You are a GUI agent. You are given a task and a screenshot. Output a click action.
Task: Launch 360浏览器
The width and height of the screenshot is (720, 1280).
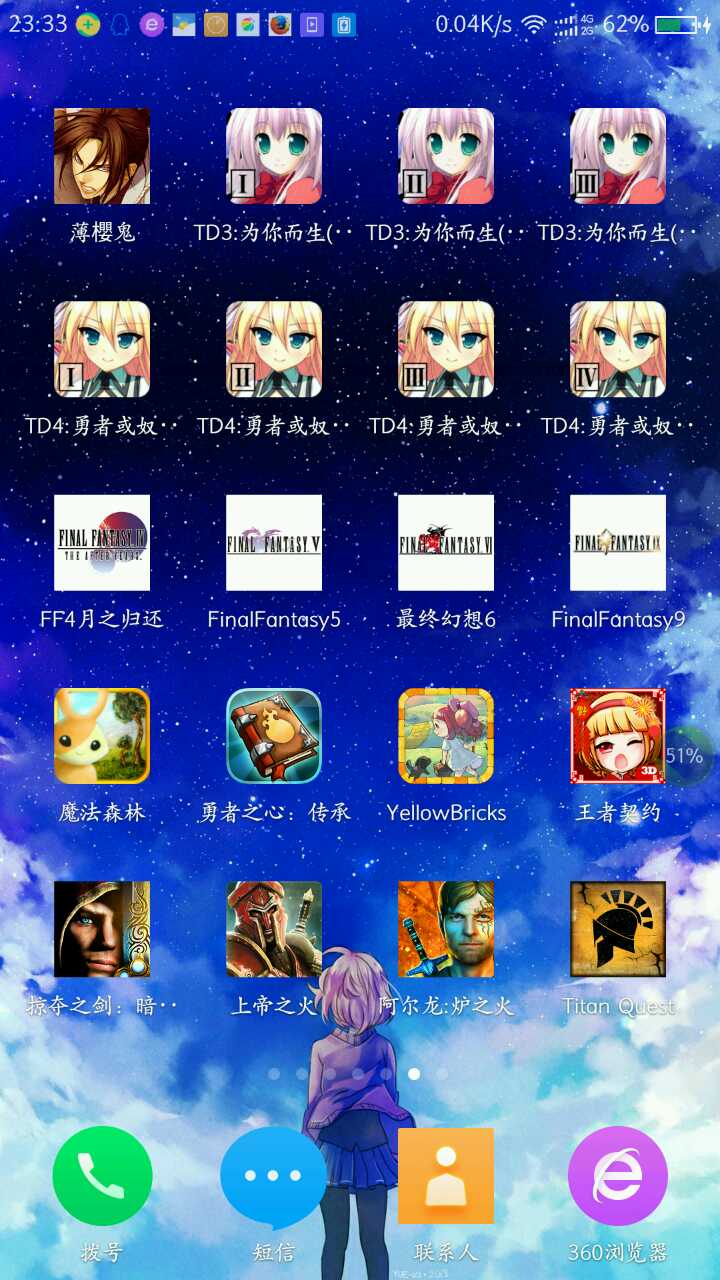point(618,1176)
